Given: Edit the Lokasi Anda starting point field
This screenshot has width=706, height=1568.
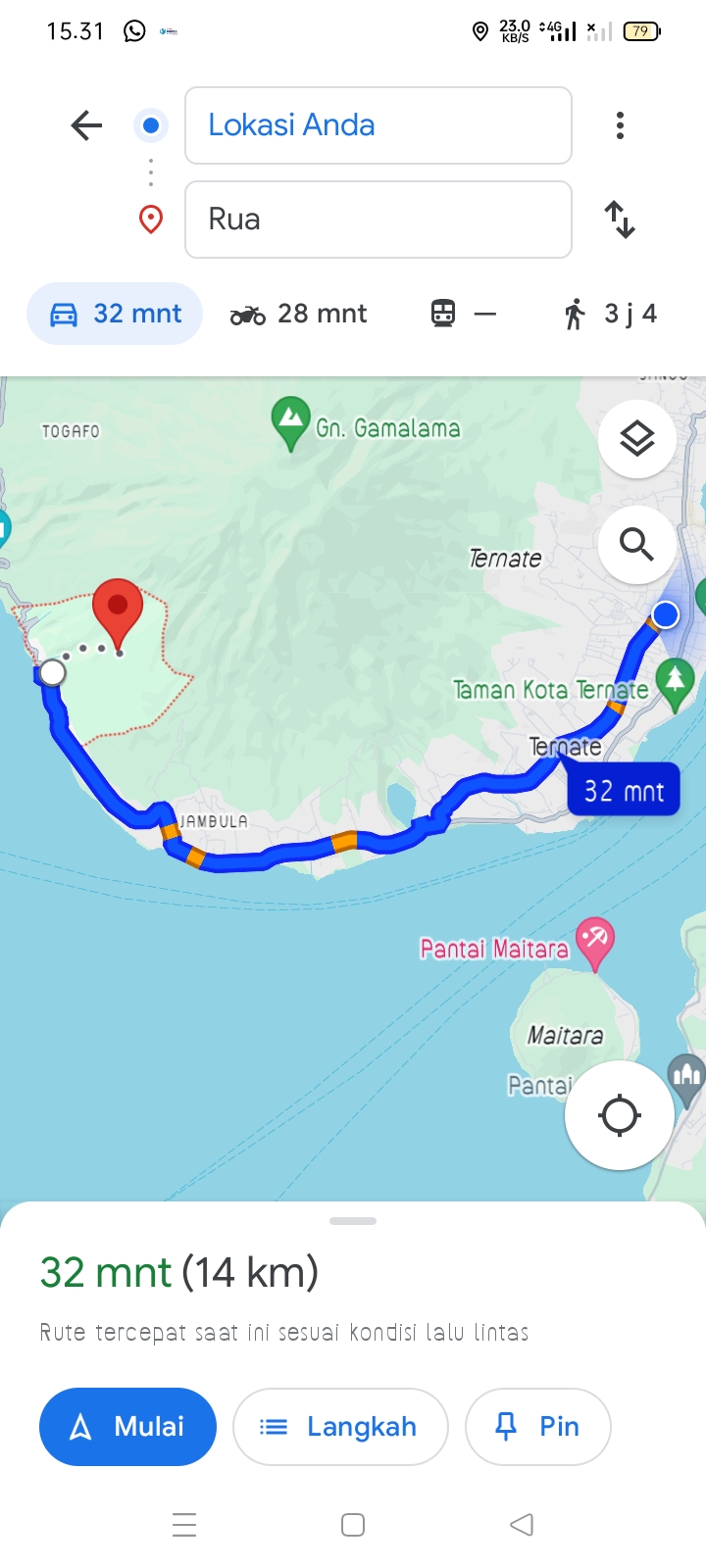Looking at the screenshot, I should click(378, 125).
